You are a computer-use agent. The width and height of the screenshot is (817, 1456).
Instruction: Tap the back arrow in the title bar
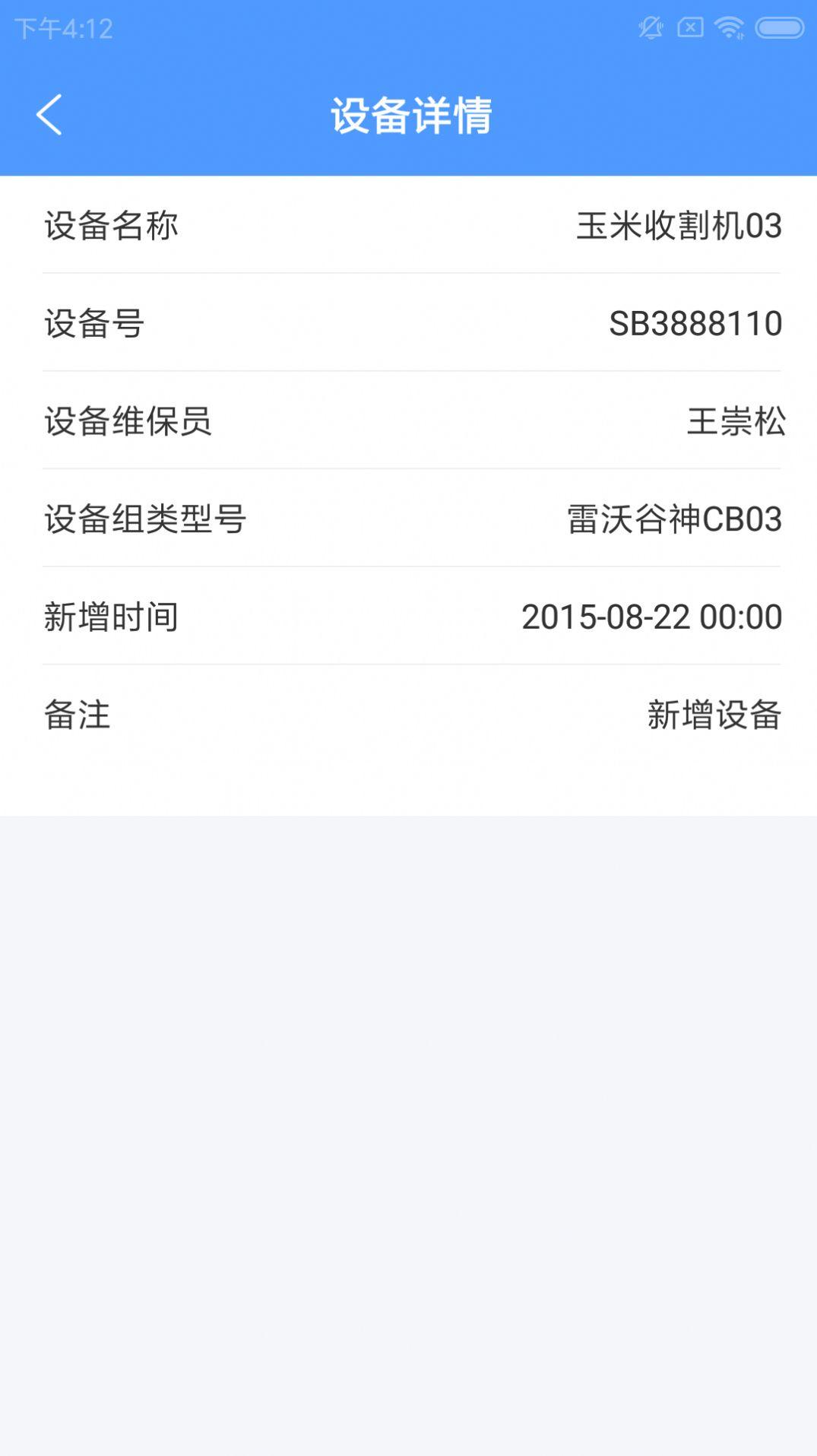click(x=49, y=115)
